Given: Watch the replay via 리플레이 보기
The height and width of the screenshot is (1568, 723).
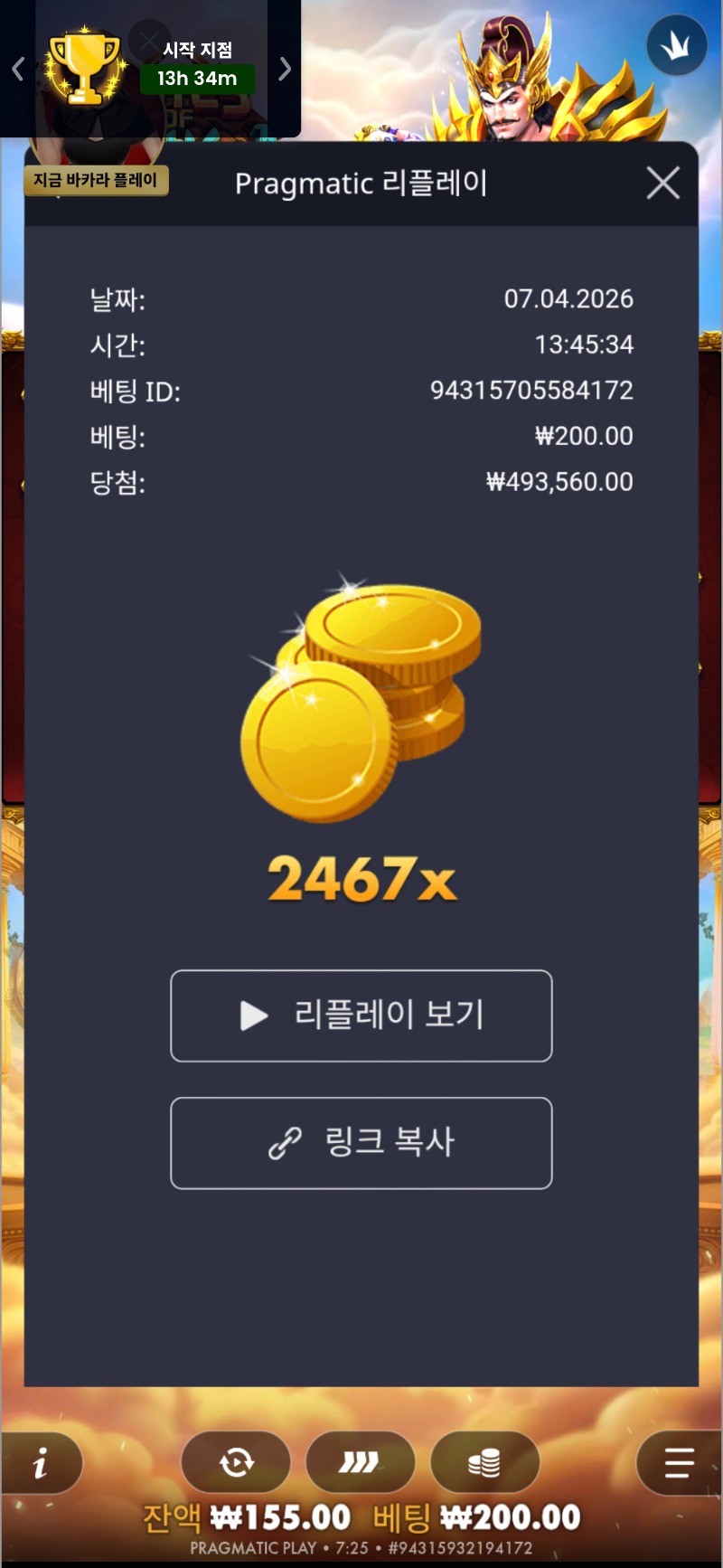Looking at the screenshot, I should (x=361, y=1015).
